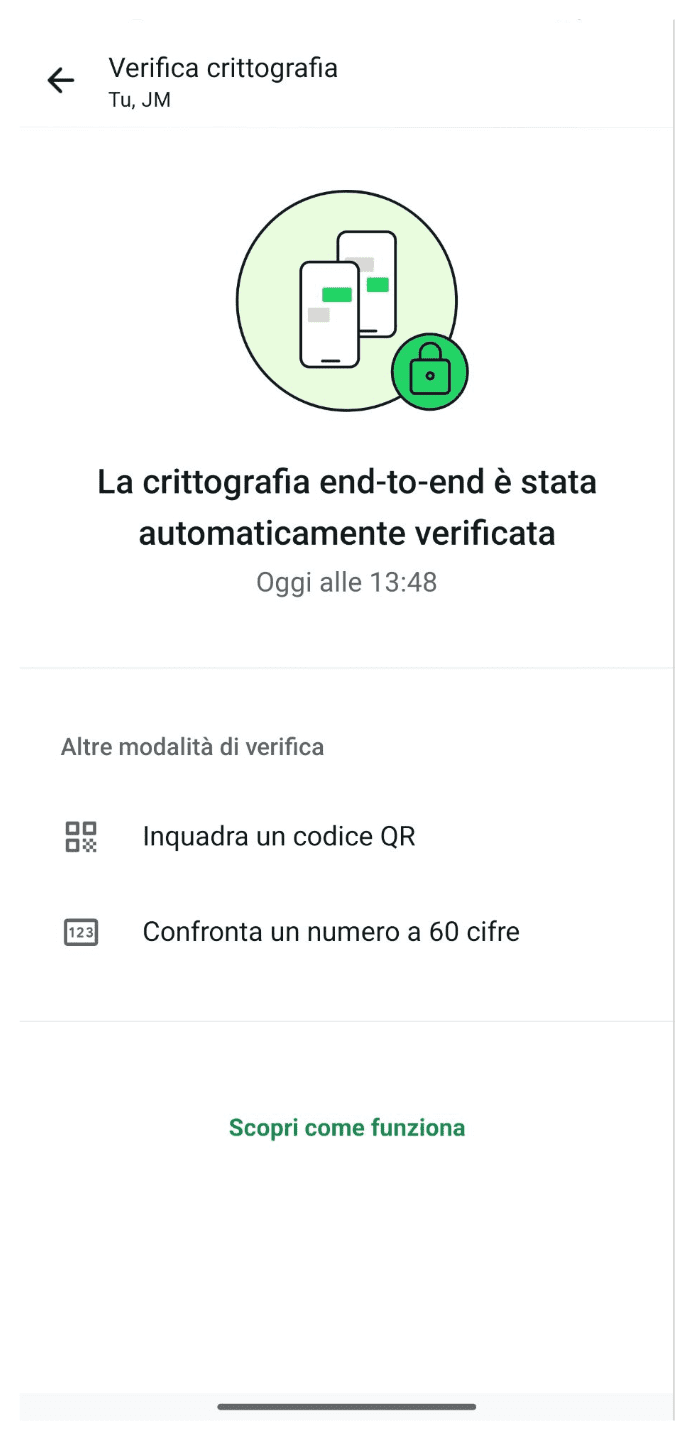
Task: Go back from Verifica crittografia
Action: (x=61, y=81)
